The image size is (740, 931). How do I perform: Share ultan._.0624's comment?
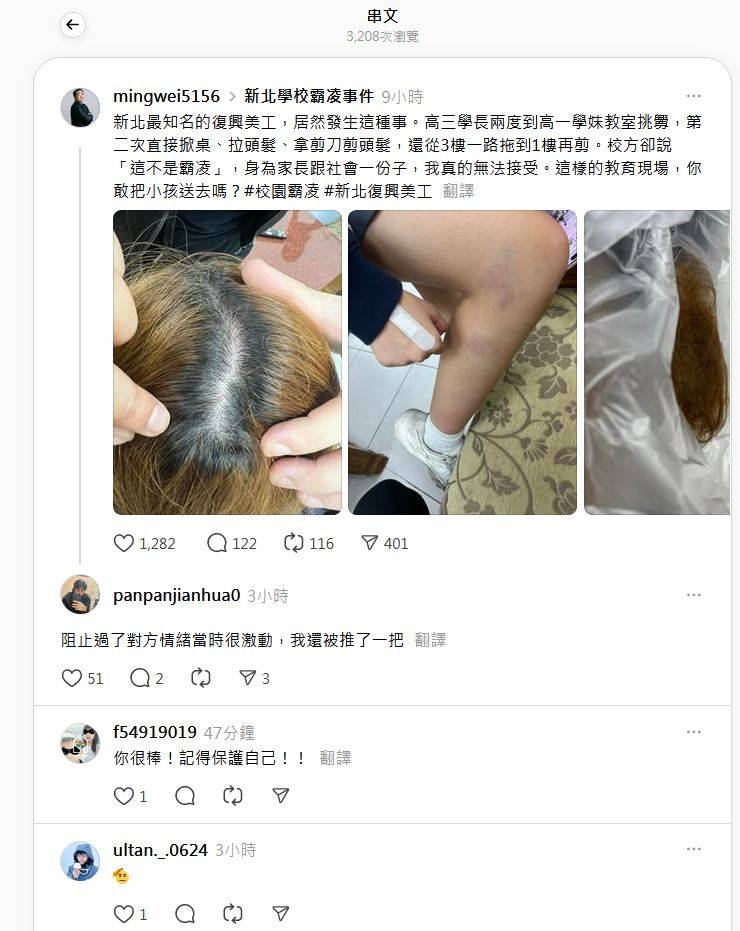coord(281,914)
